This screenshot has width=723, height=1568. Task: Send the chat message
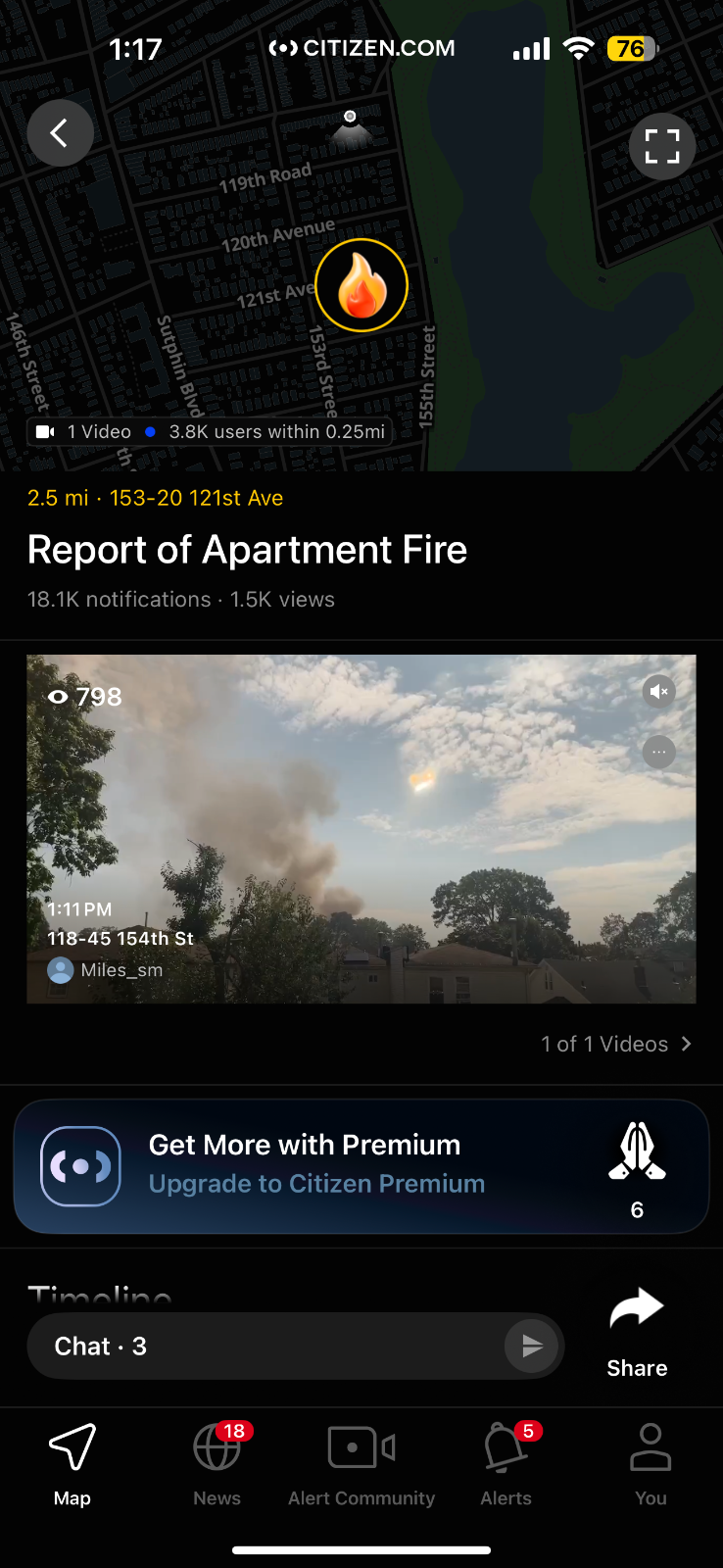(531, 1347)
